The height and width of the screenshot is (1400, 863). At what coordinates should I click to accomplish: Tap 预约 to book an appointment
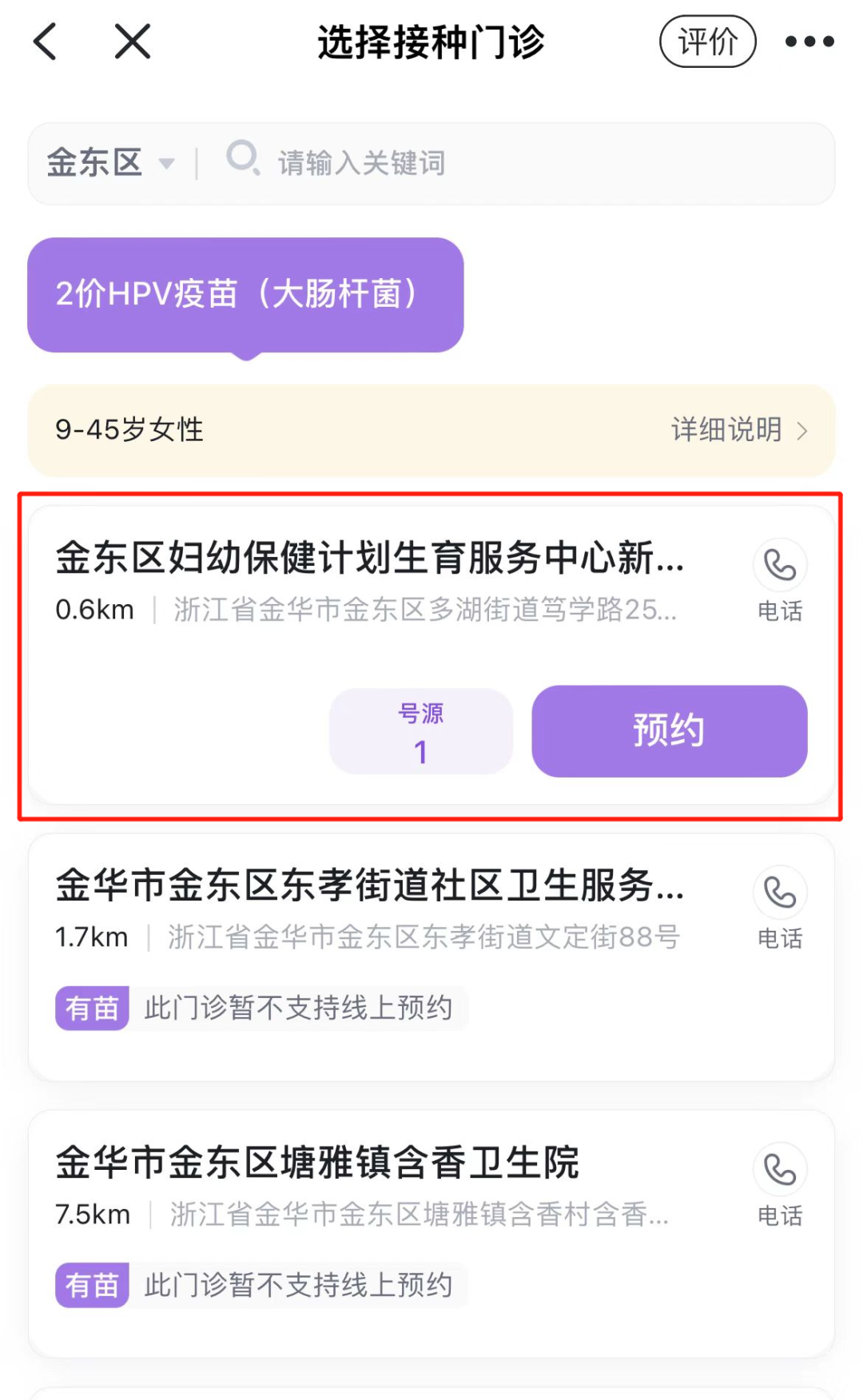tap(669, 730)
